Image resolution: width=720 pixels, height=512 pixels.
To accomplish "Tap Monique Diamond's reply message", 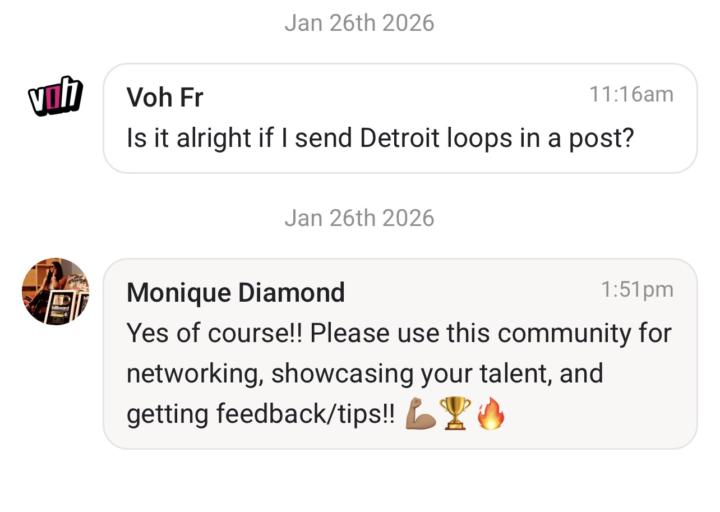I will 398,372.
